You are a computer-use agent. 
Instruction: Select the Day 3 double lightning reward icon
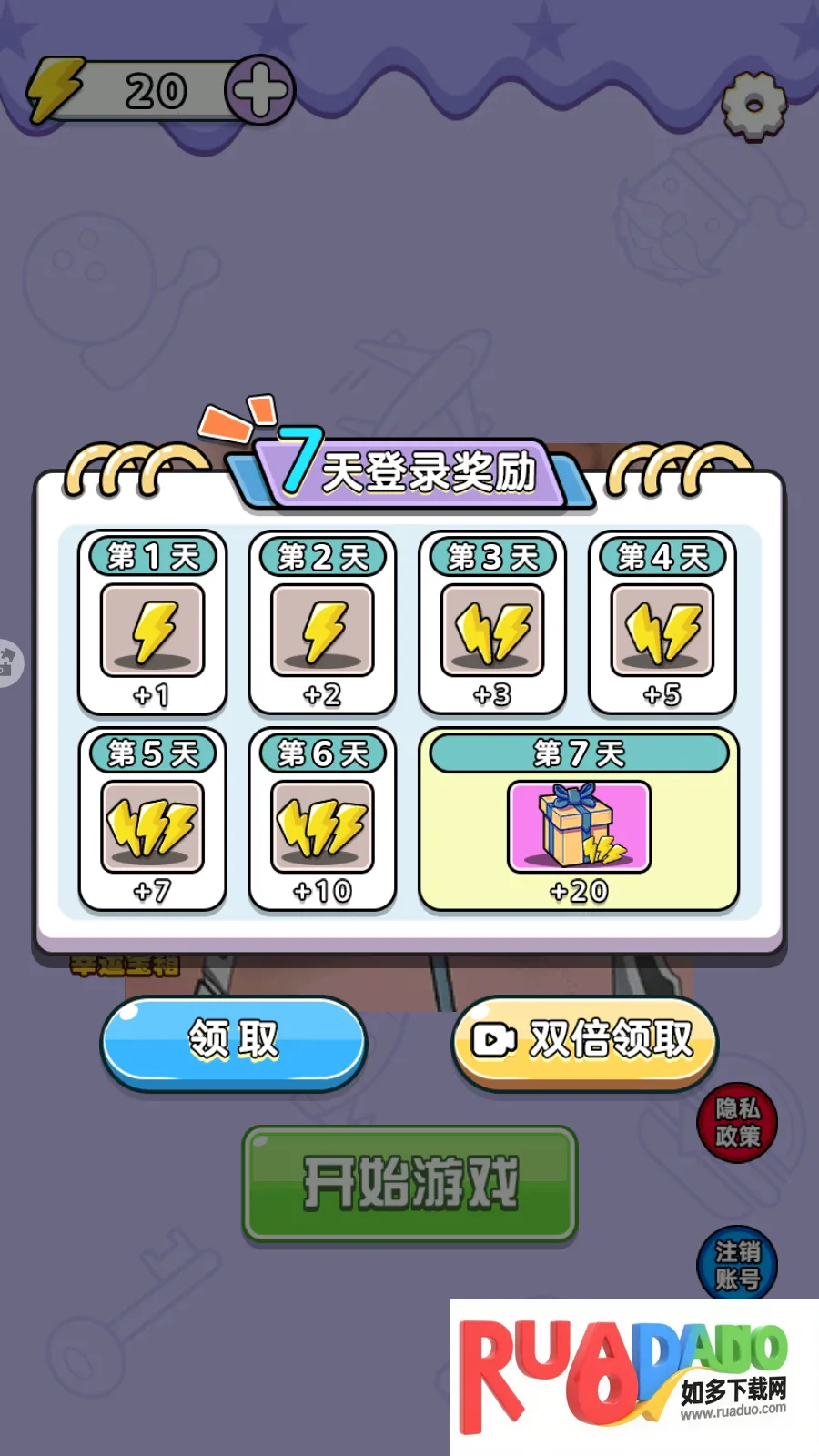491,631
